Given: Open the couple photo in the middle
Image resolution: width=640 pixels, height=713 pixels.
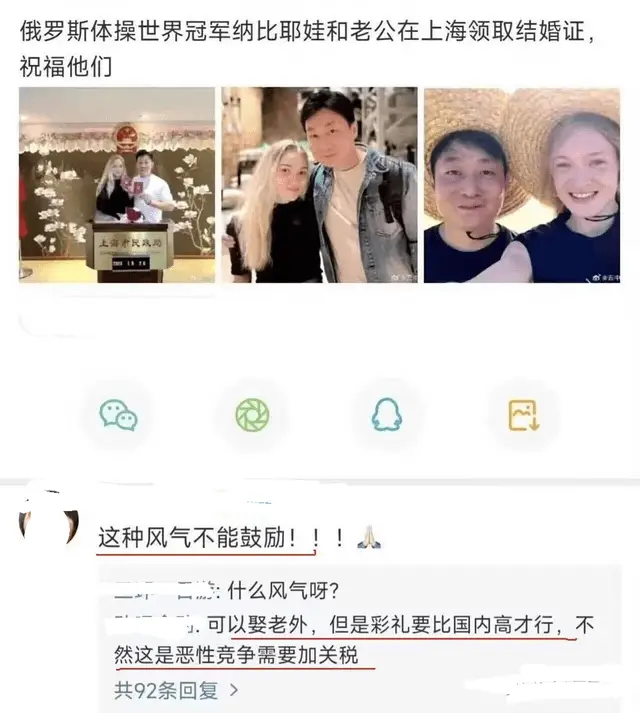Looking at the screenshot, I should click(x=320, y=185).
